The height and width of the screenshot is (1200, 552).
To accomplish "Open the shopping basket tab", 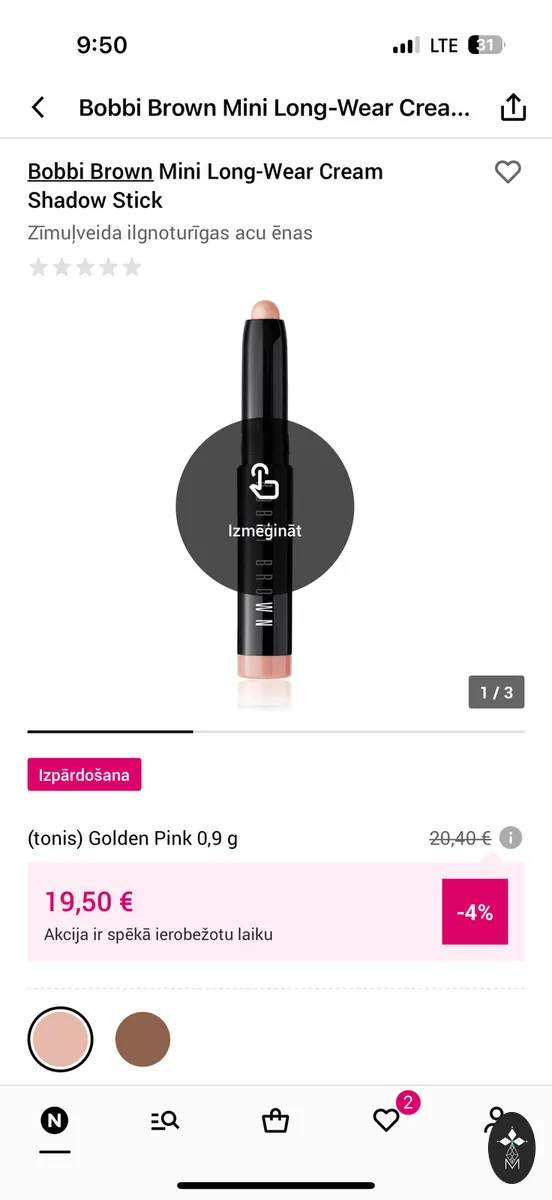I will tap(275, 1121).
